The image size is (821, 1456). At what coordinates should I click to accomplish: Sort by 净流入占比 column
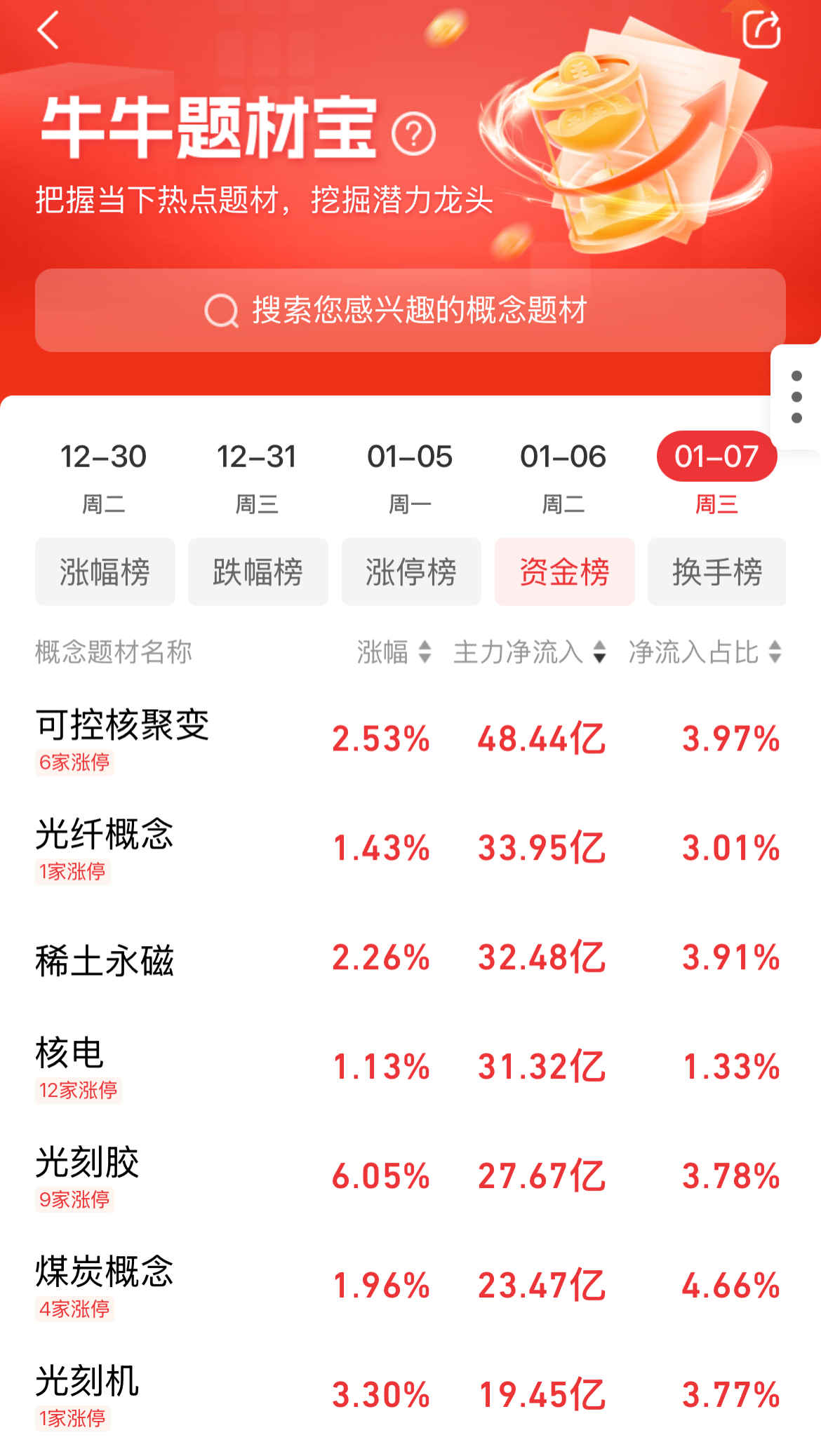coord(705,652)
